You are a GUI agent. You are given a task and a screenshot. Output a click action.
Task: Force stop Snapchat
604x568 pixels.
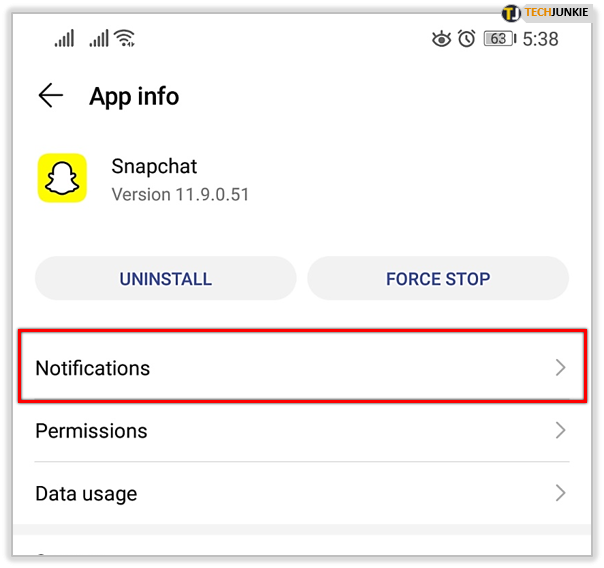coord(438,279)
